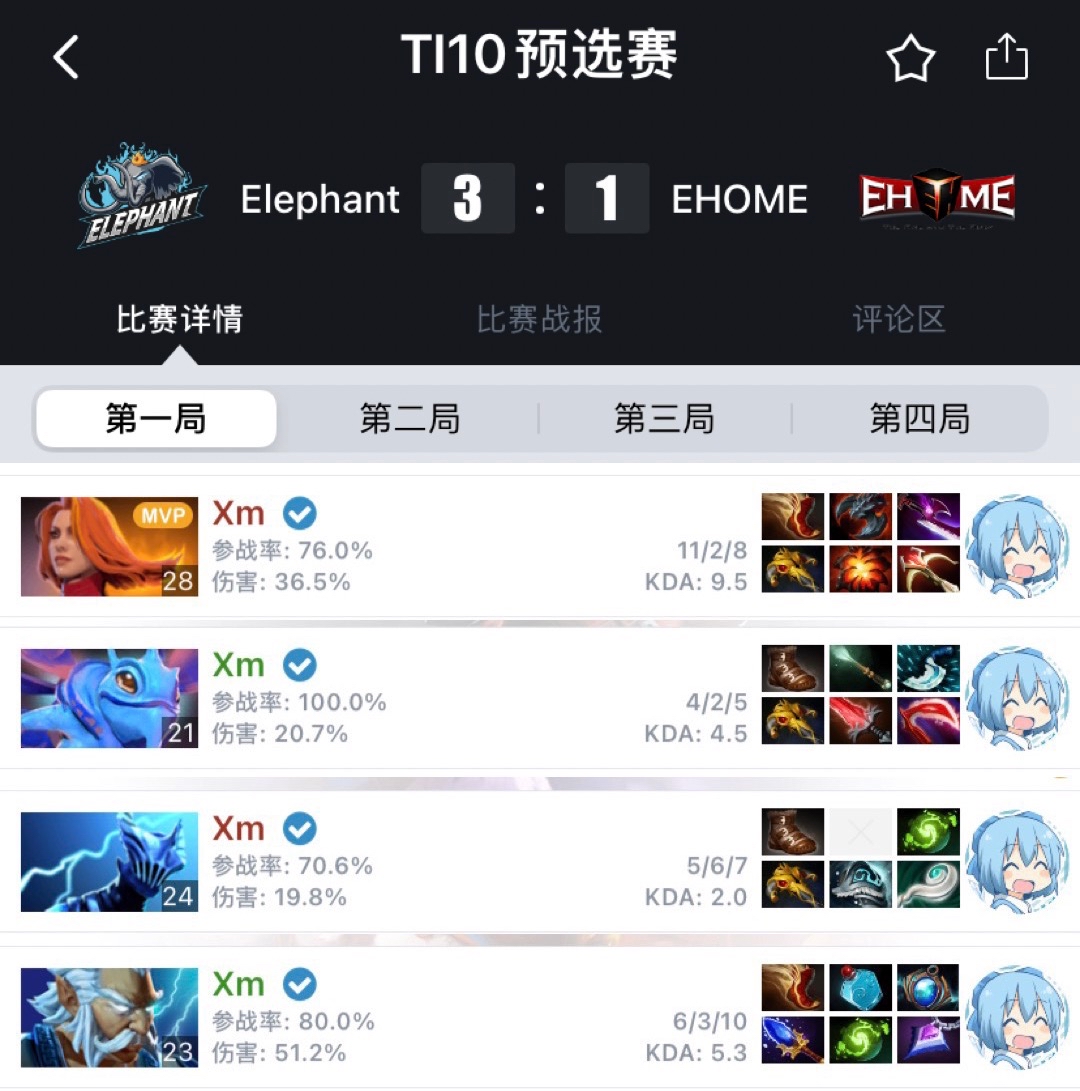Open the 第三局 game tab
This screenshot has width=1080, height=1091.
664,419
